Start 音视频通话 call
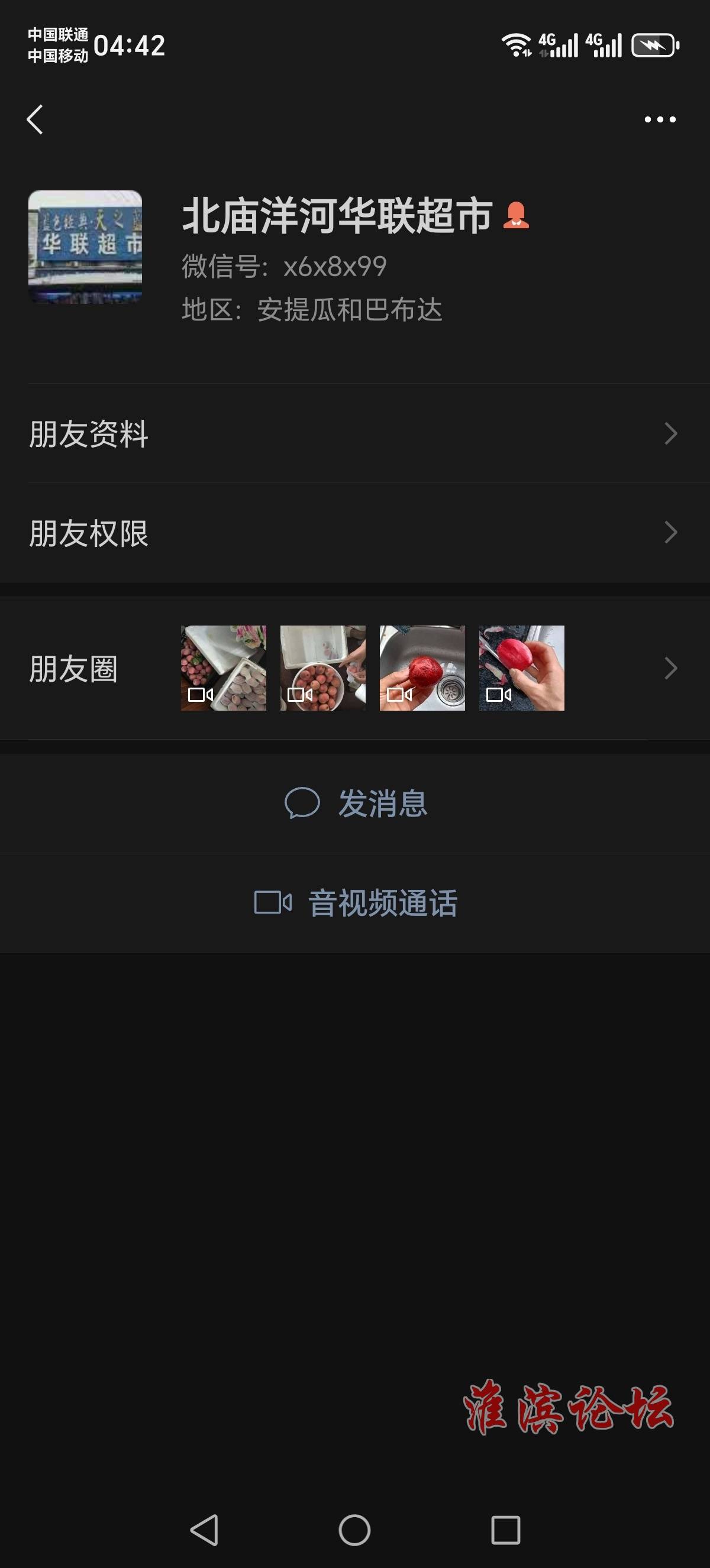 point(356,903)
